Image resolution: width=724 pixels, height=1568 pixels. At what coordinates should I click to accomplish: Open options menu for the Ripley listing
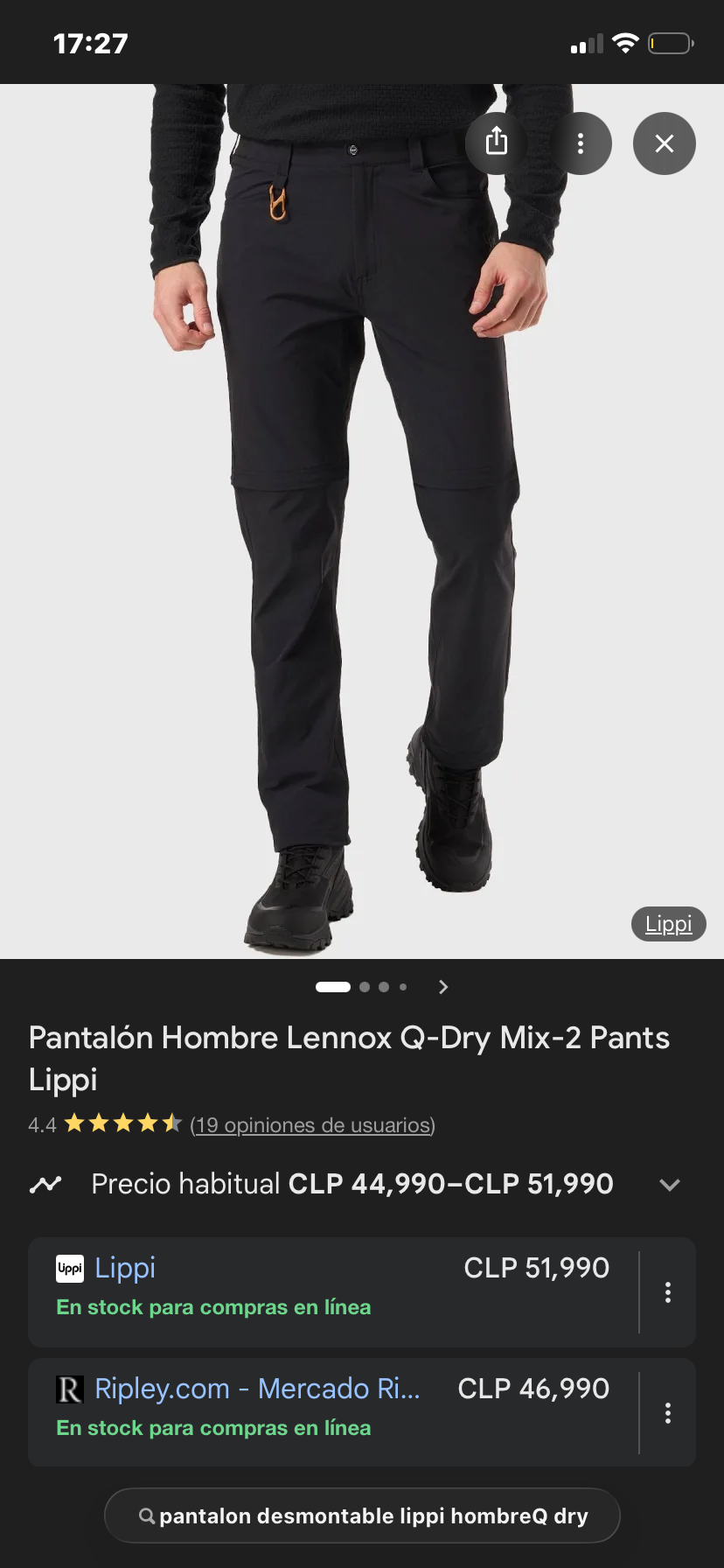[x=667, y=1412]
